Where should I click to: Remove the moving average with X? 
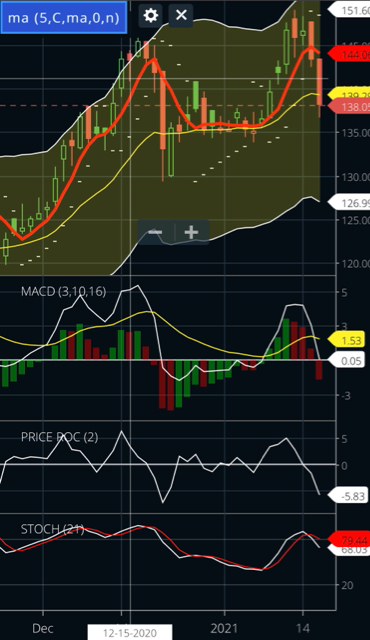tap(181, 16)
